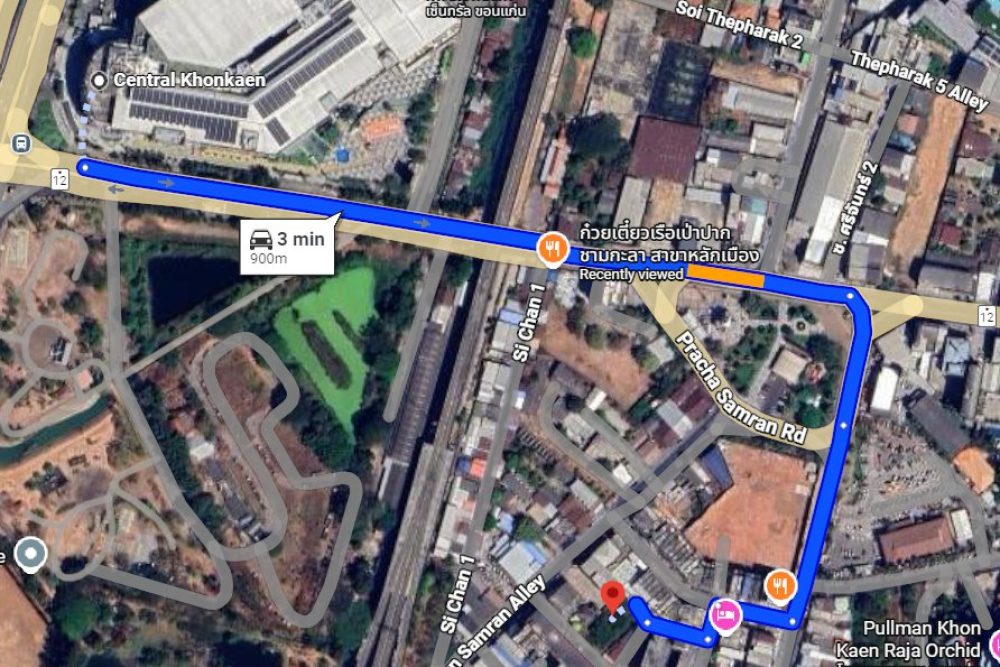Screen dimensions: 1000x667
Task: Tap the pink hotel marker near the destination
Action: pos(723,614)
